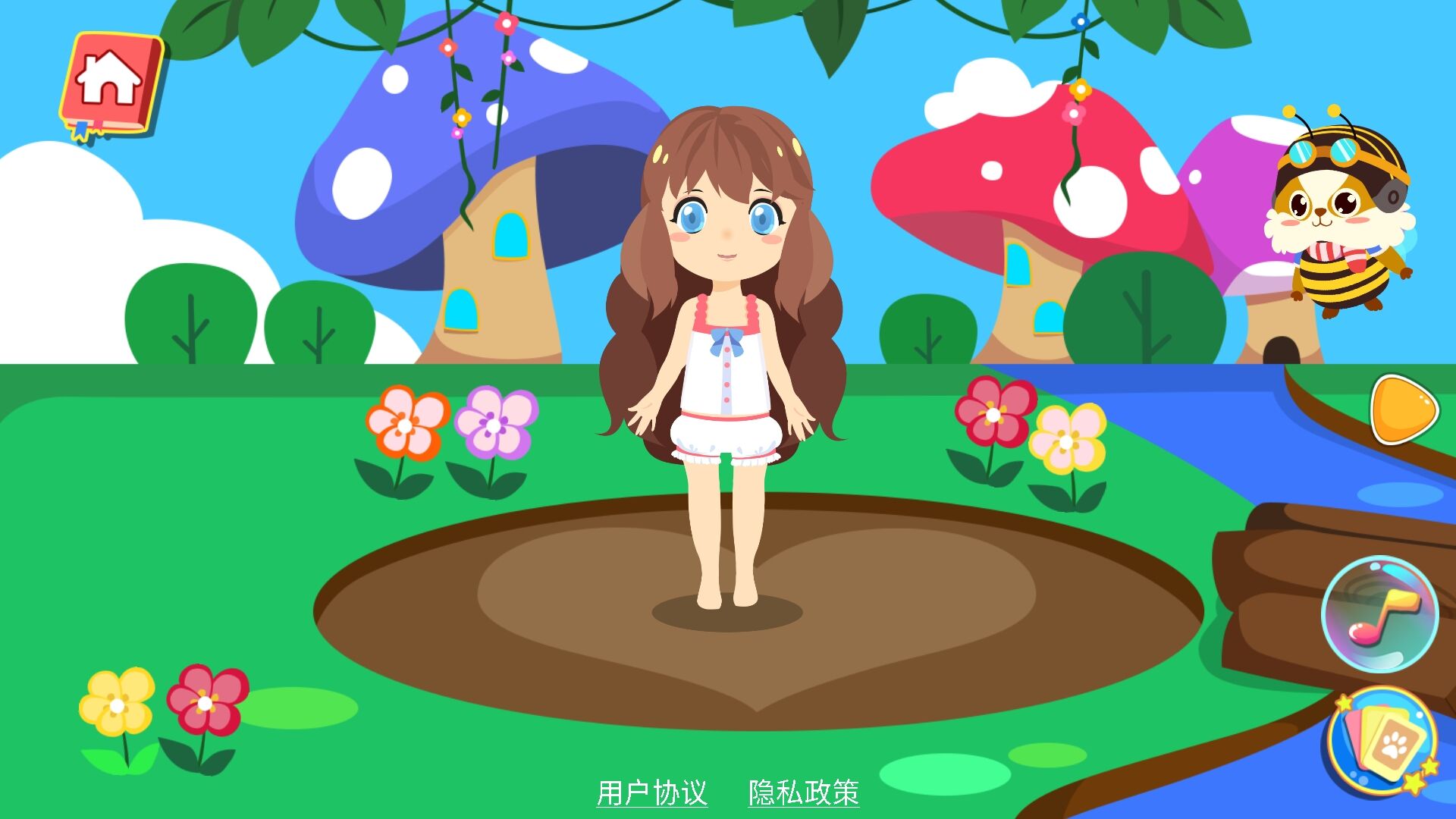The width and height of the screenshot is (1456, 819).
Task: Read the 隐私政策 link
Action: point(803,793)
